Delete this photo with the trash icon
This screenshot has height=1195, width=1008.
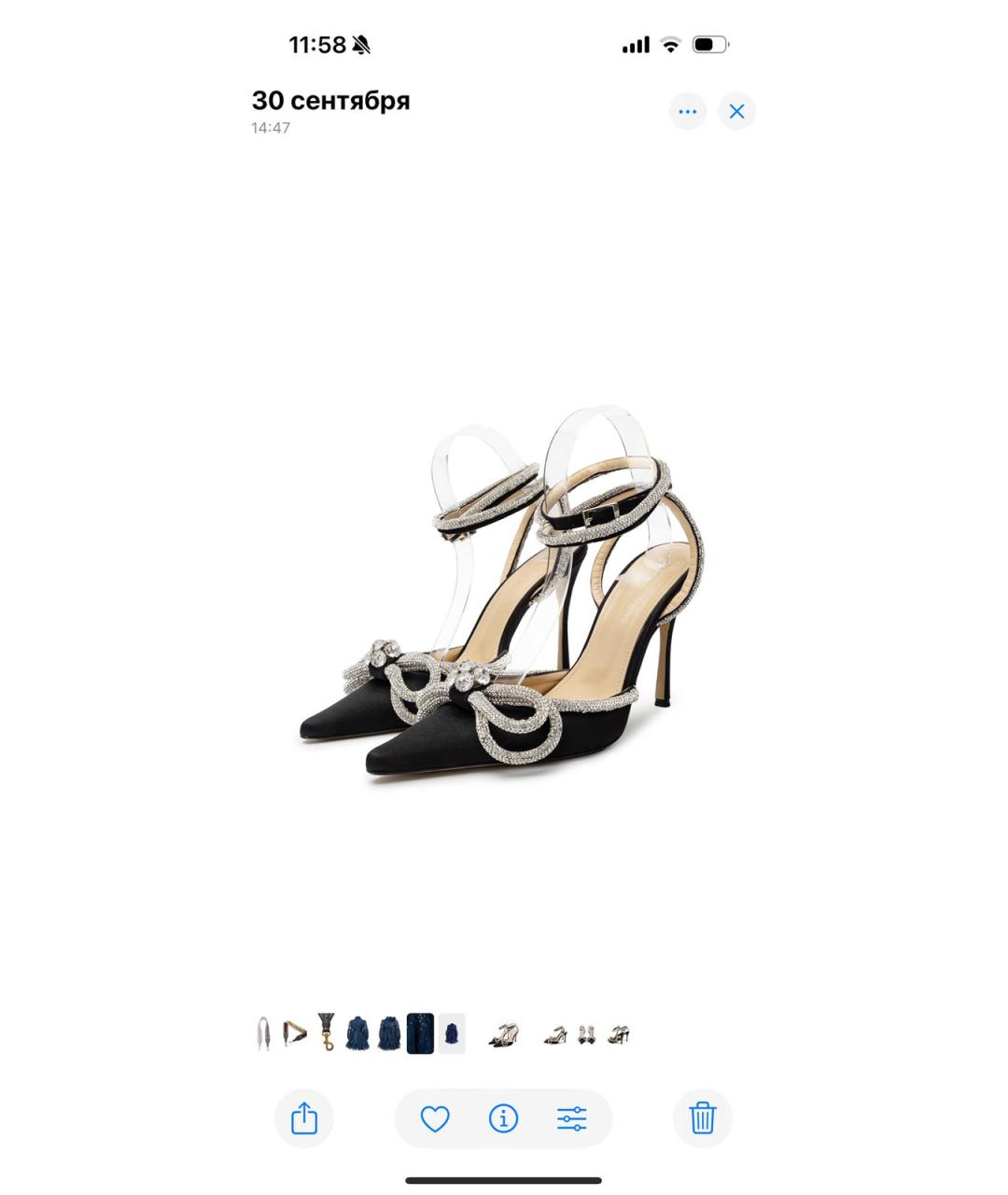pos(702,1118)
